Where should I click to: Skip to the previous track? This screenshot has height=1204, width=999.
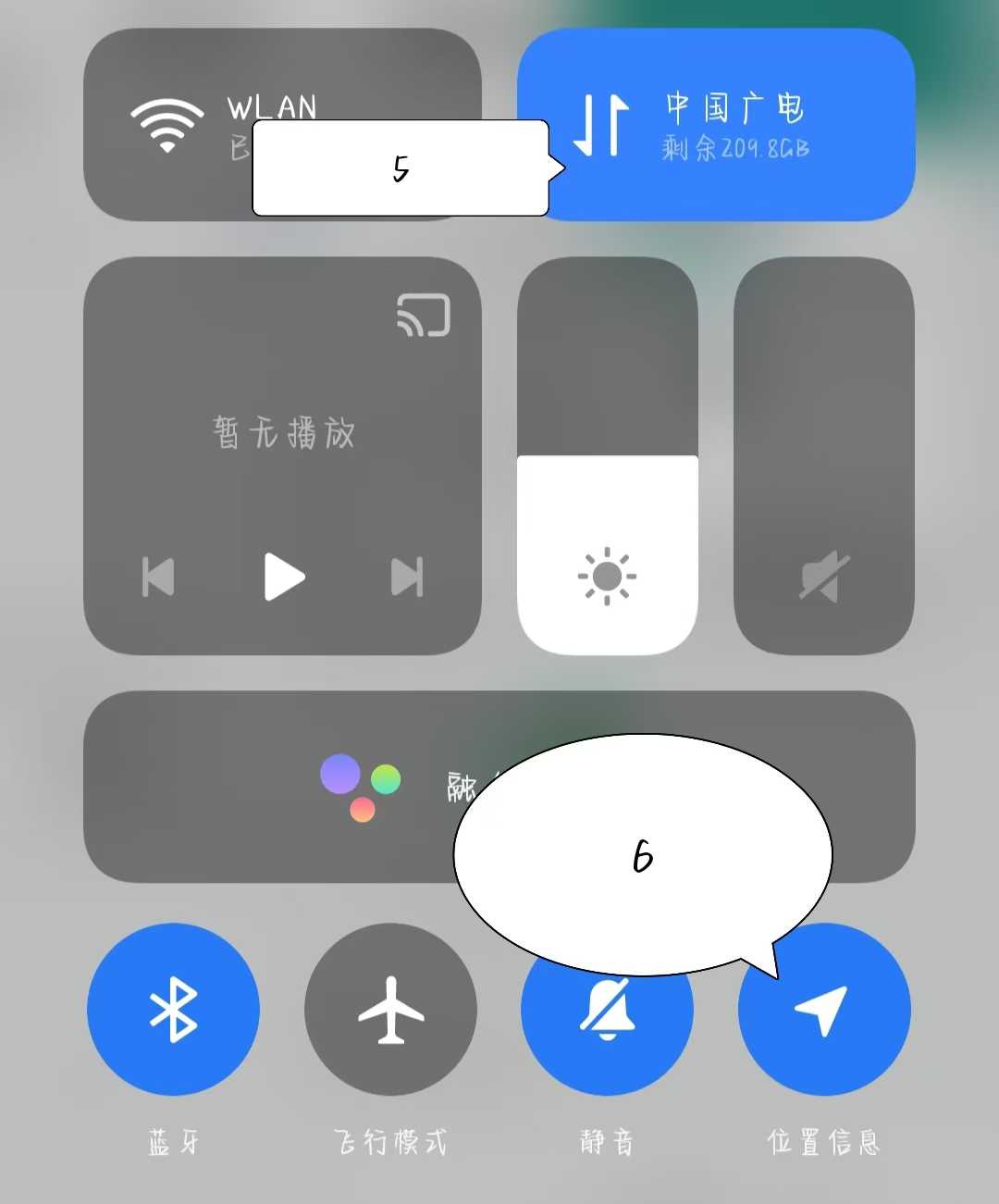tap(159, 577)
